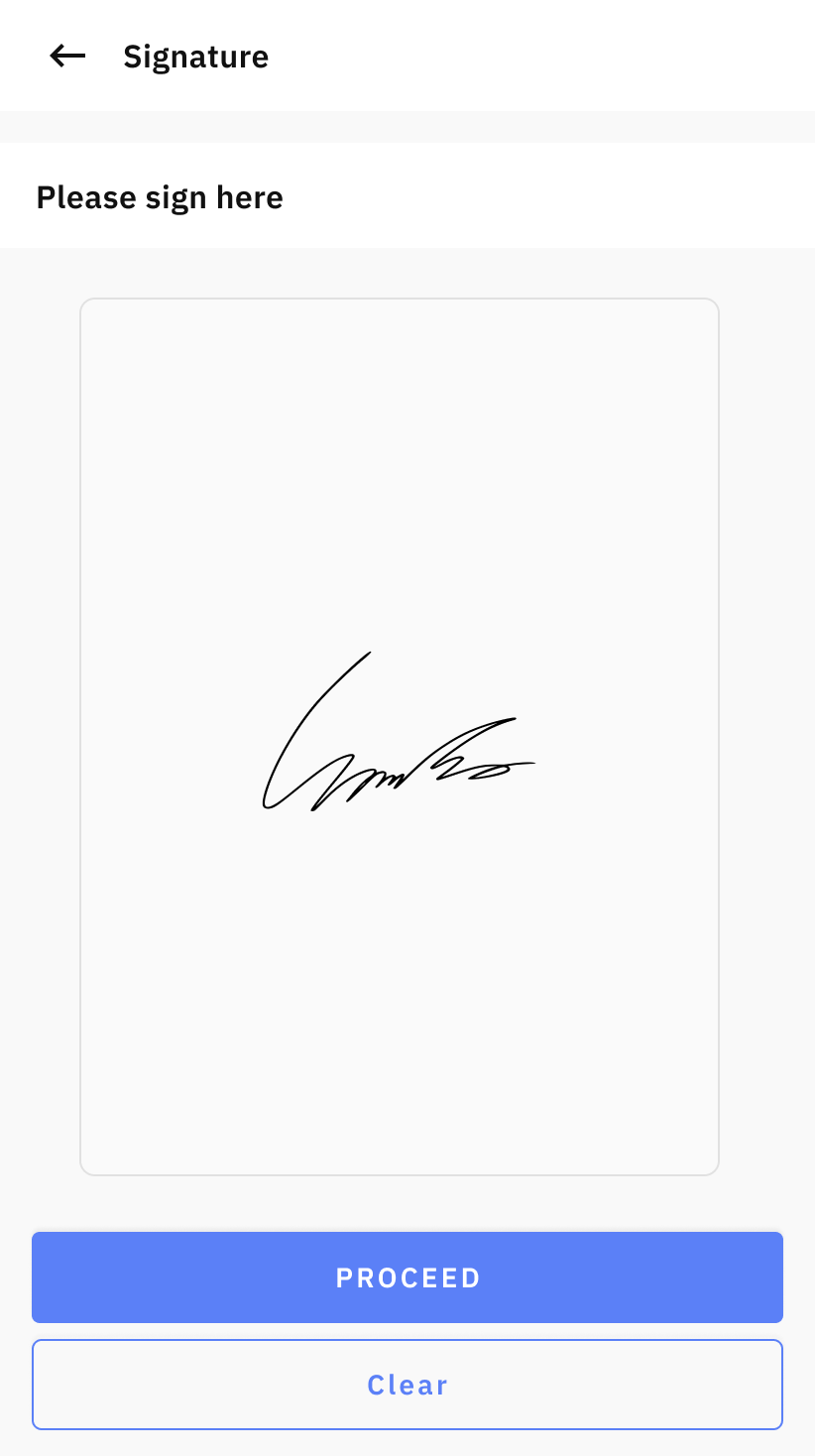
Task: Go back using the arrow icon
Action: tap(67, 57)
